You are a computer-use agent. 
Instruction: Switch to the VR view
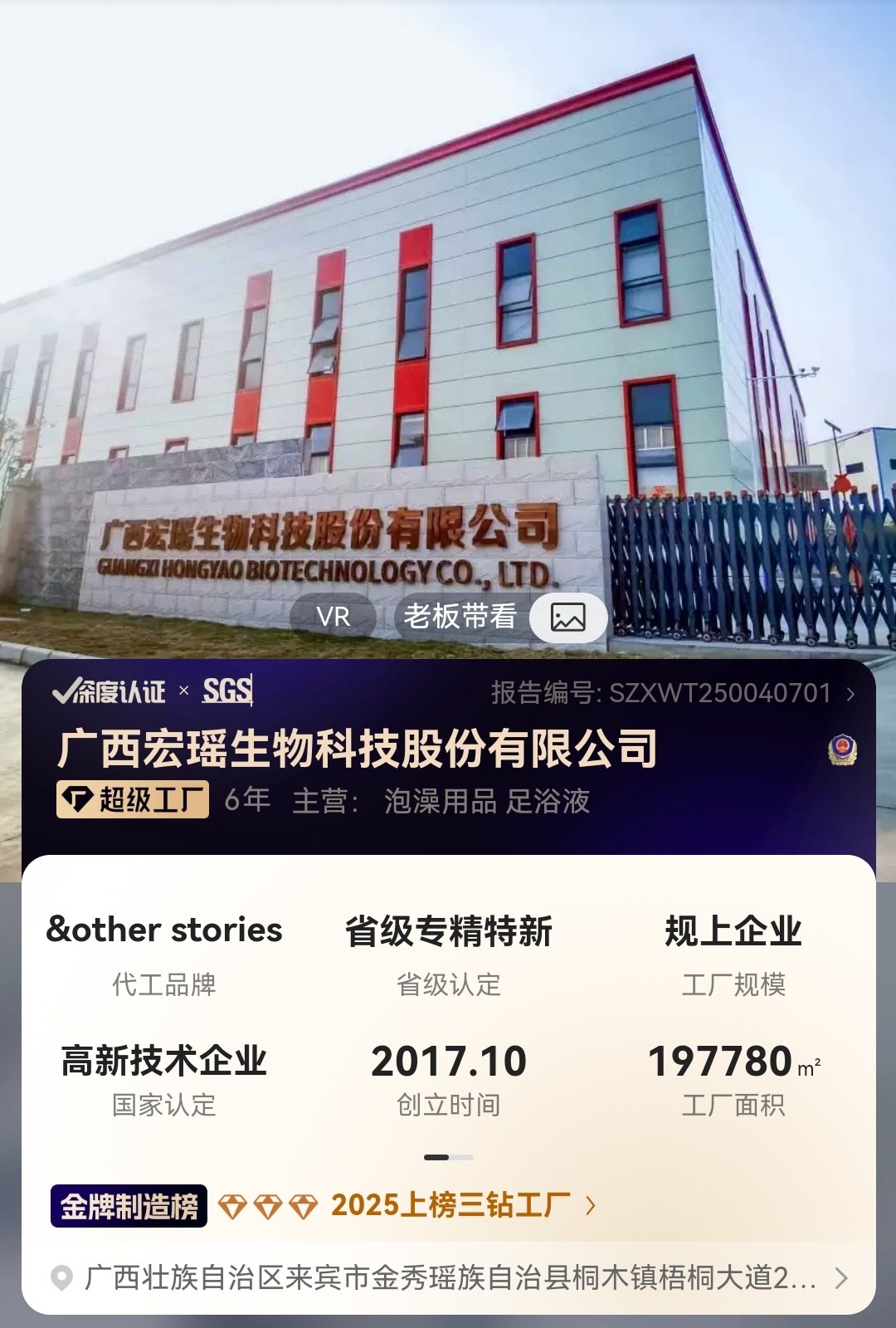coord(333,617)
